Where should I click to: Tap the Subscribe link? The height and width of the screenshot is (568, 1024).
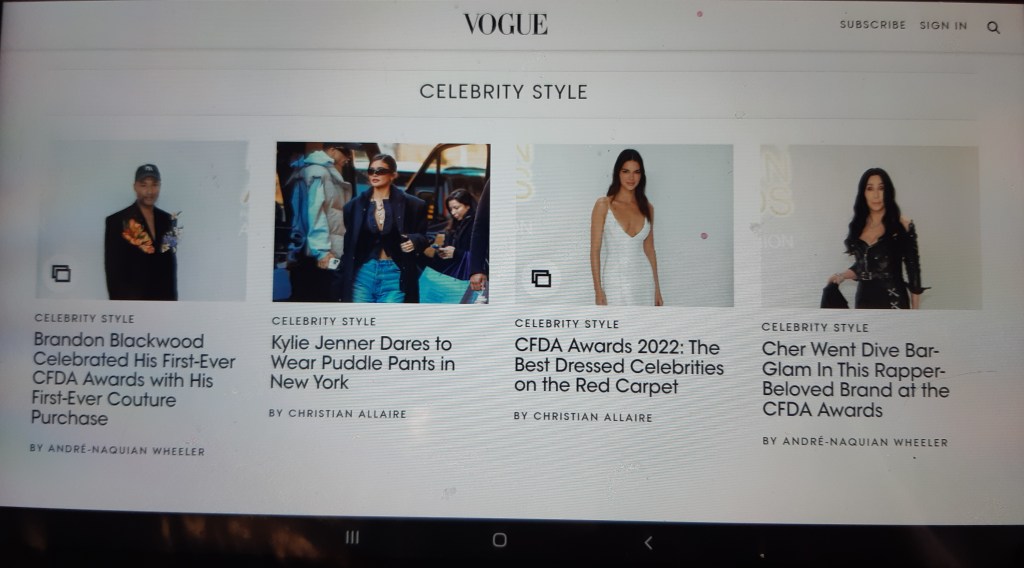point(872,25)
